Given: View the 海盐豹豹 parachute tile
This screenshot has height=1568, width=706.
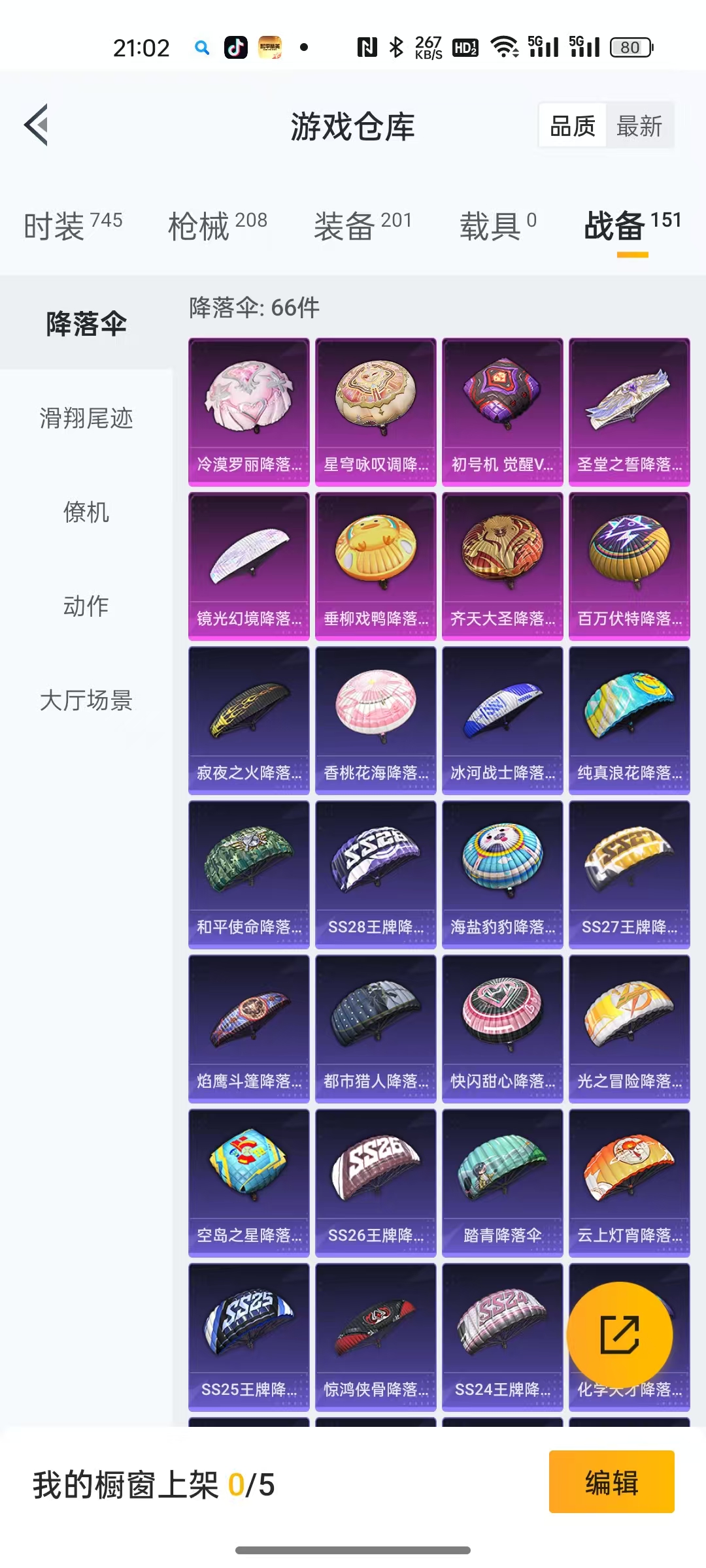Looking at the screenshot, I should [502, 874].
